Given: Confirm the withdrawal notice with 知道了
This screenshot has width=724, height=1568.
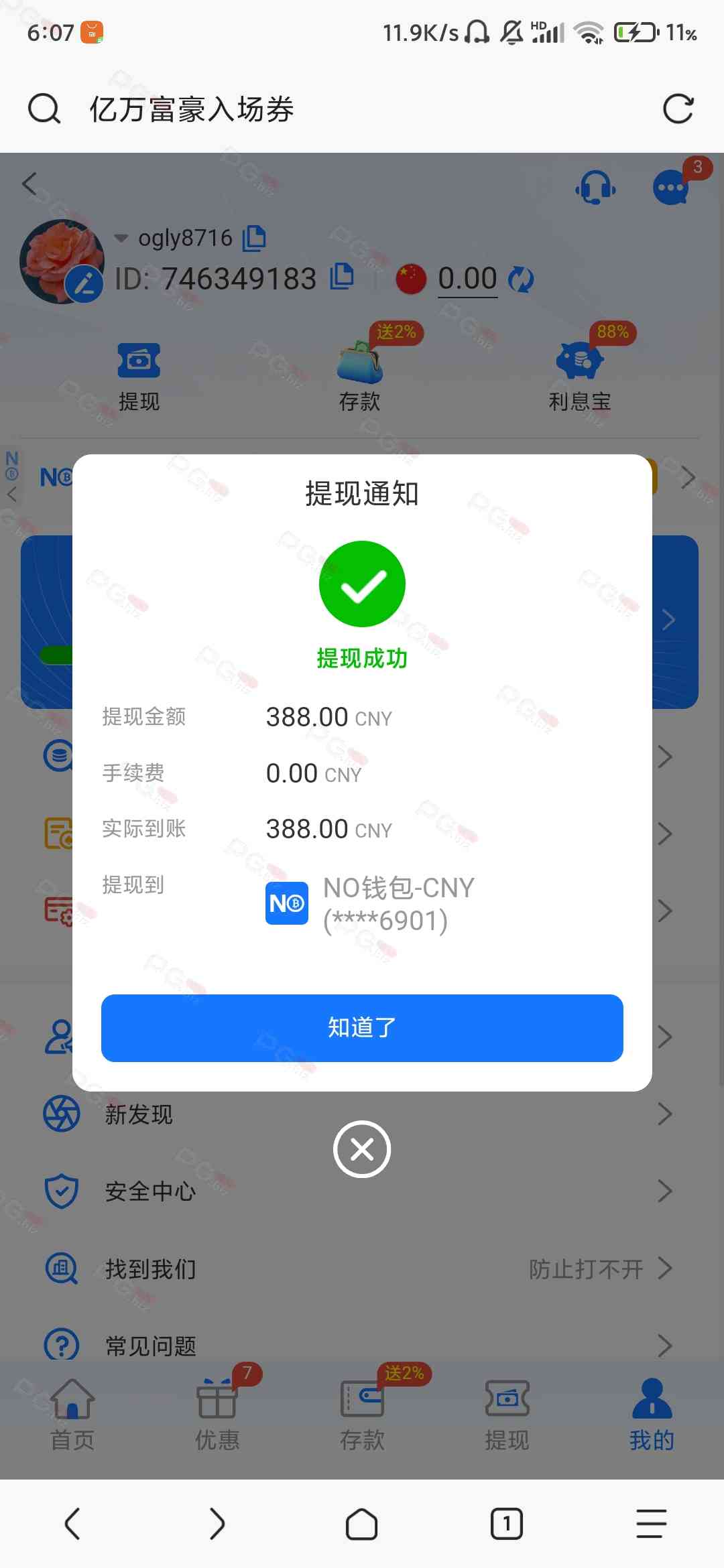Looking at the screenshot, I should click(x=362, y=1028).
